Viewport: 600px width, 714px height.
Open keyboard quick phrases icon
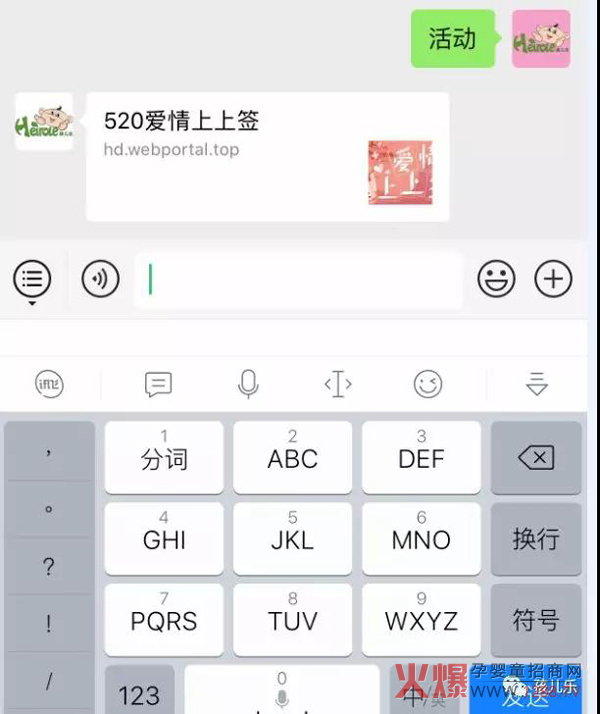(x=158, y=384)
